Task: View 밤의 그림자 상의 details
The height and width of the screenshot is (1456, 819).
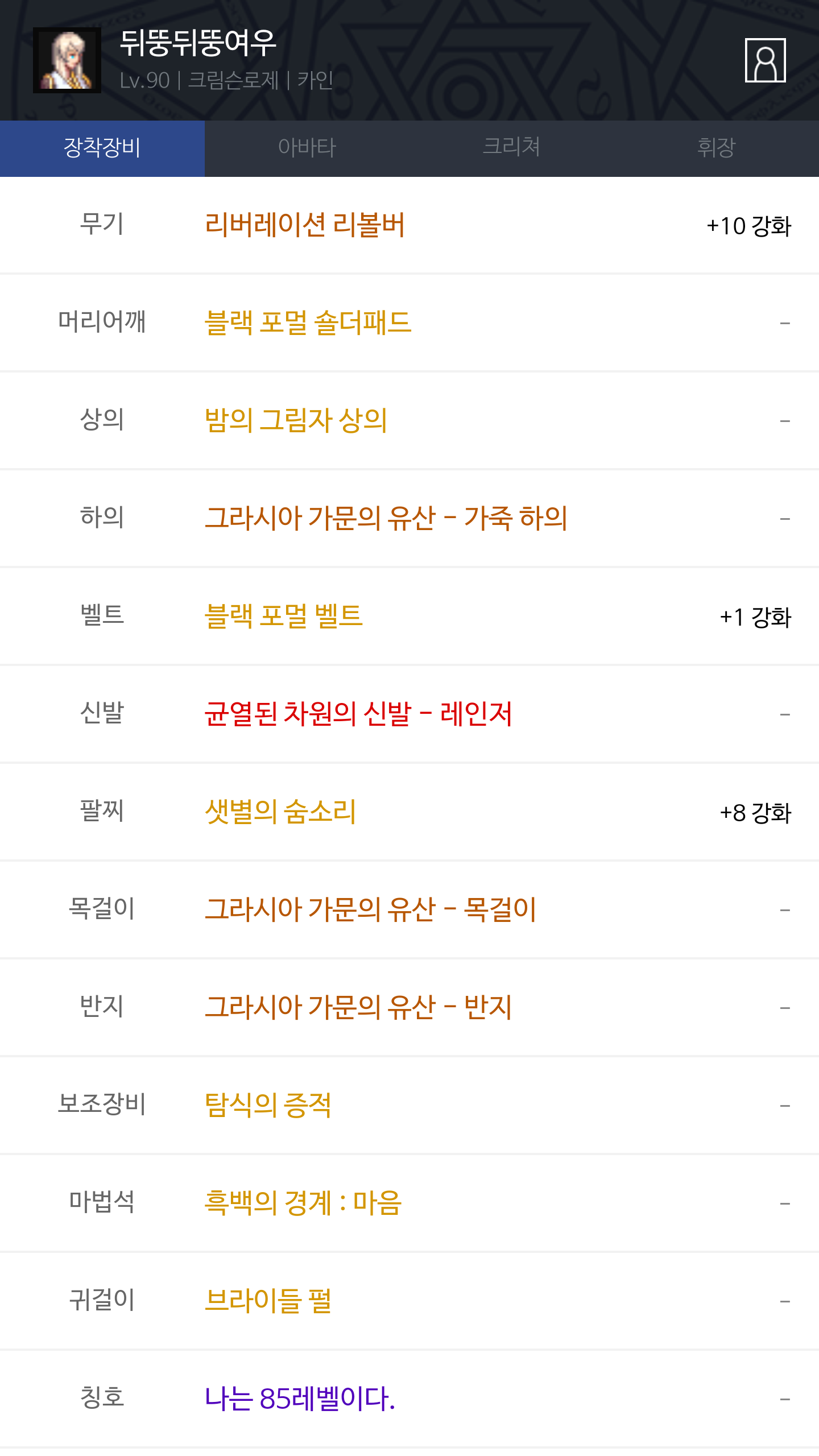Action: [296, 420]
